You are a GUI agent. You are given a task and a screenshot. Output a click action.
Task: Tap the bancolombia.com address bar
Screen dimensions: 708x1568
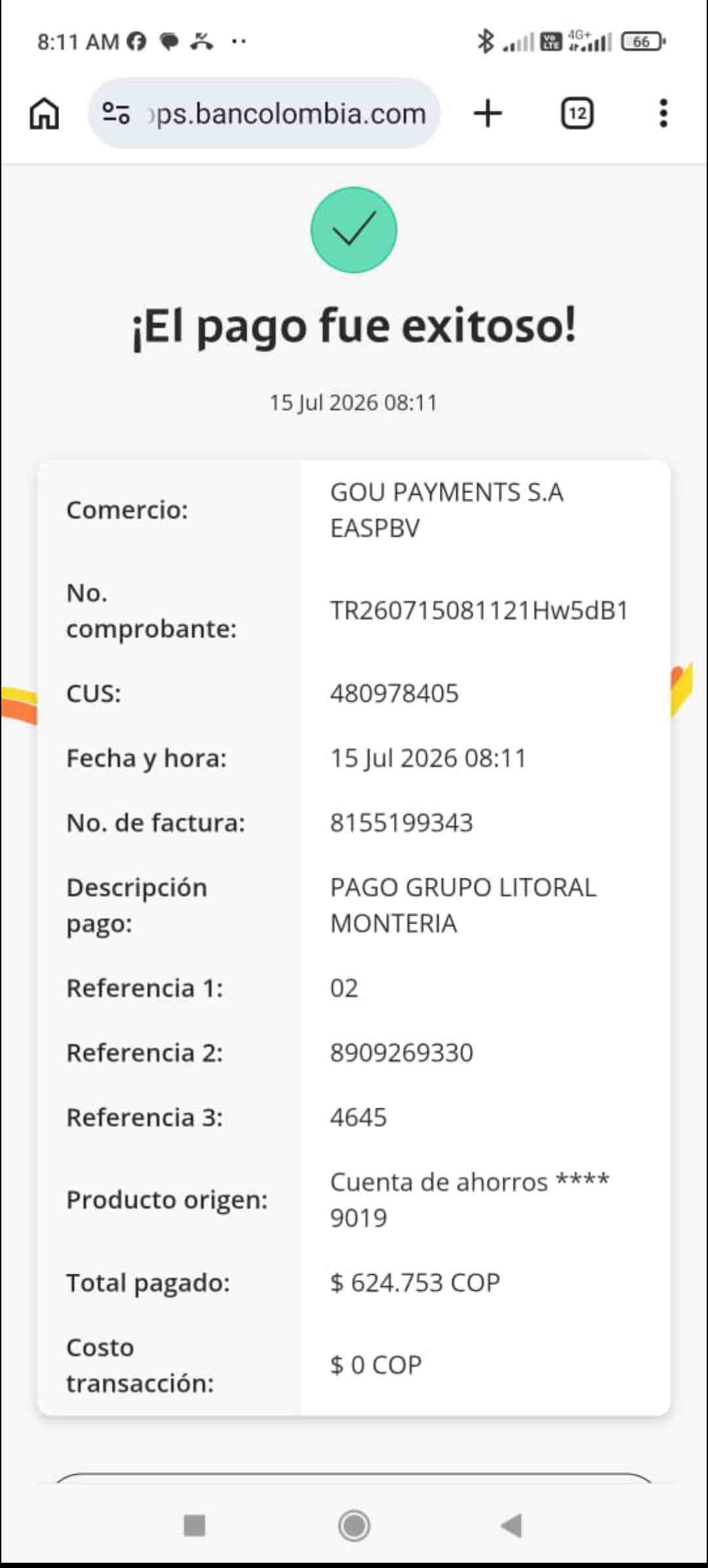click(x=264, y=113)
